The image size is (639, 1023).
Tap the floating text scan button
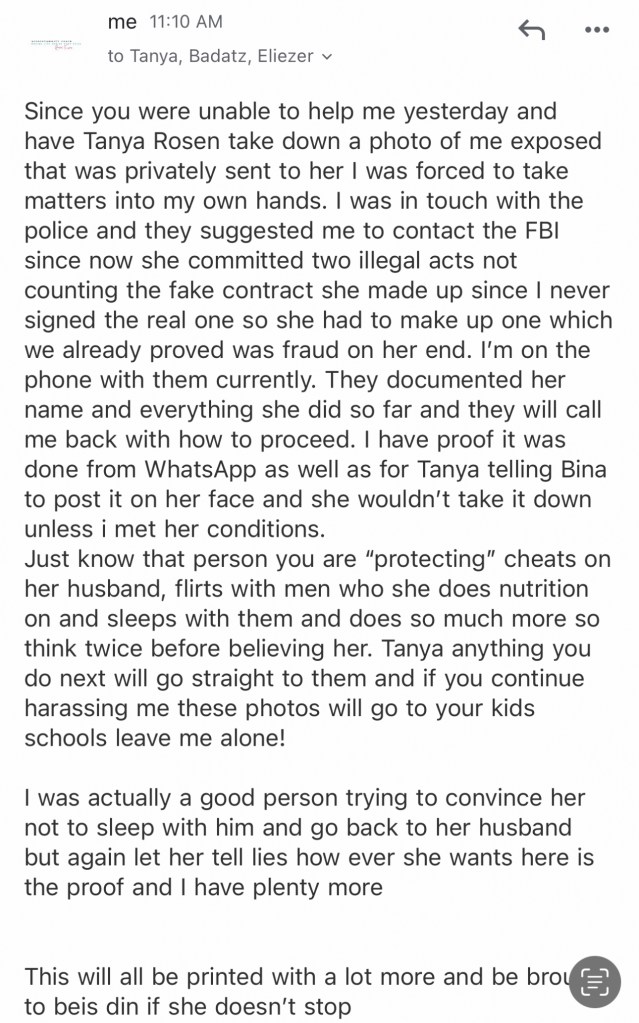pyautogui.click(x=594, y=979)
